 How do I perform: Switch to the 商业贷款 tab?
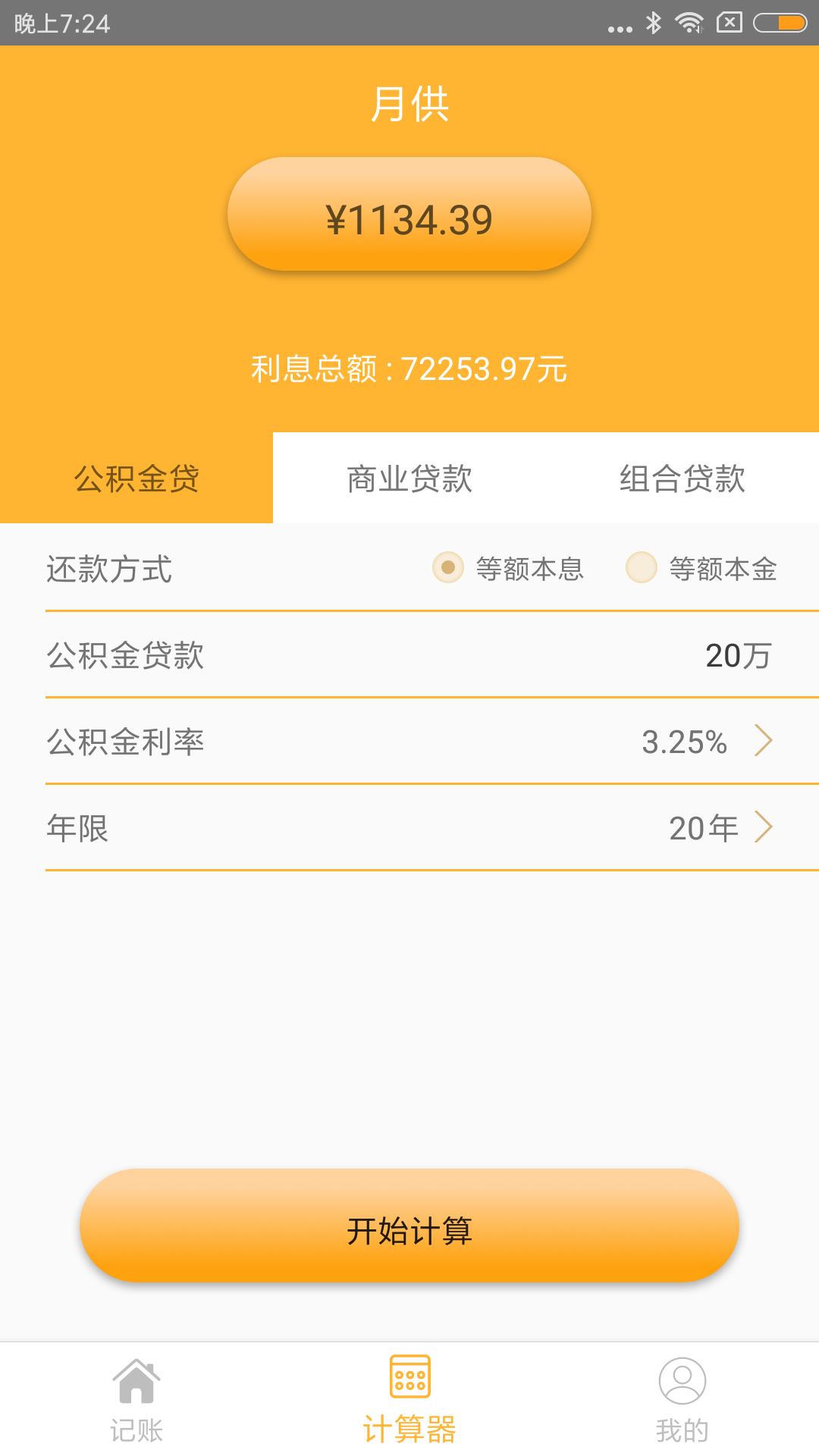[x=409, y=479]
